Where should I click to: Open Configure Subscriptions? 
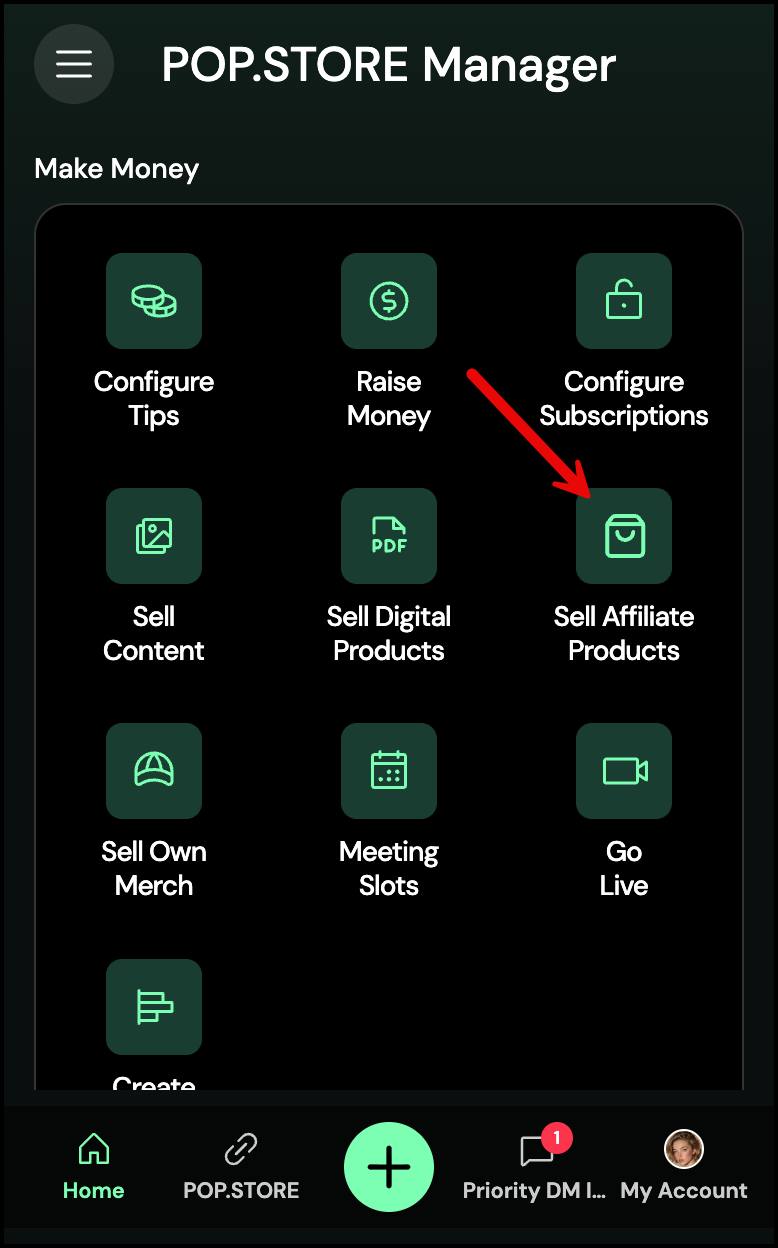click(x=623, y=301)
